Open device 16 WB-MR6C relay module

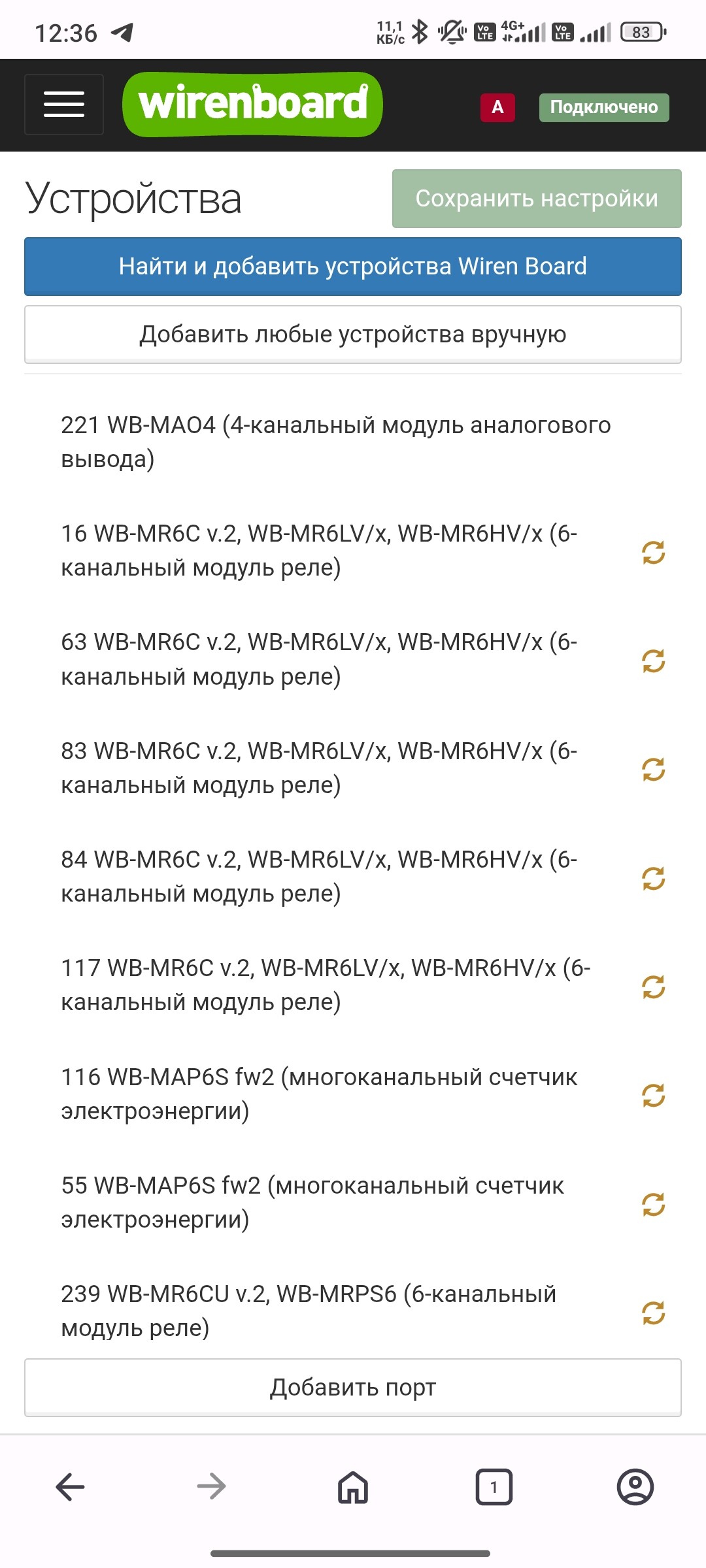(319, 550)
